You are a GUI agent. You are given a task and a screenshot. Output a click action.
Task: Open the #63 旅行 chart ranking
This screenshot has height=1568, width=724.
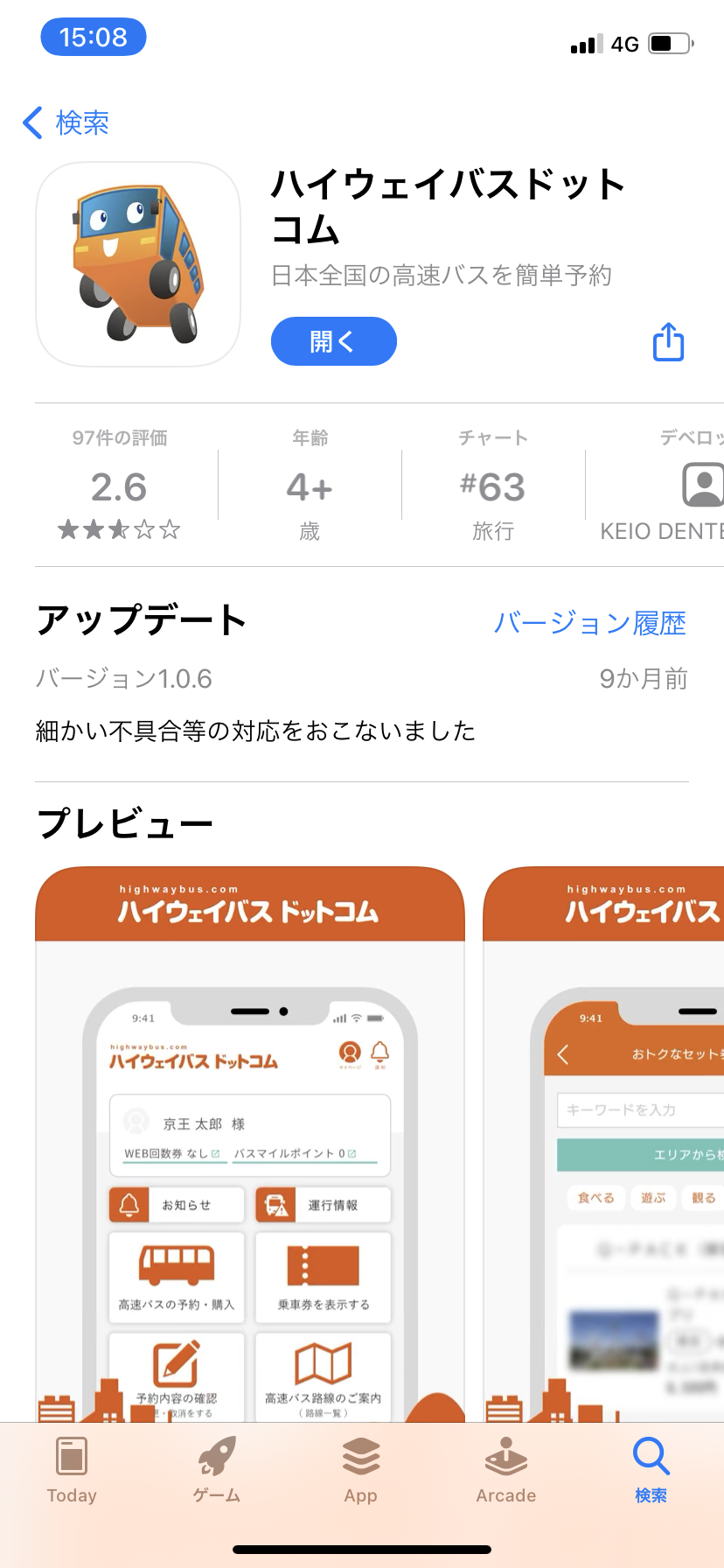(x=493, y=484)
